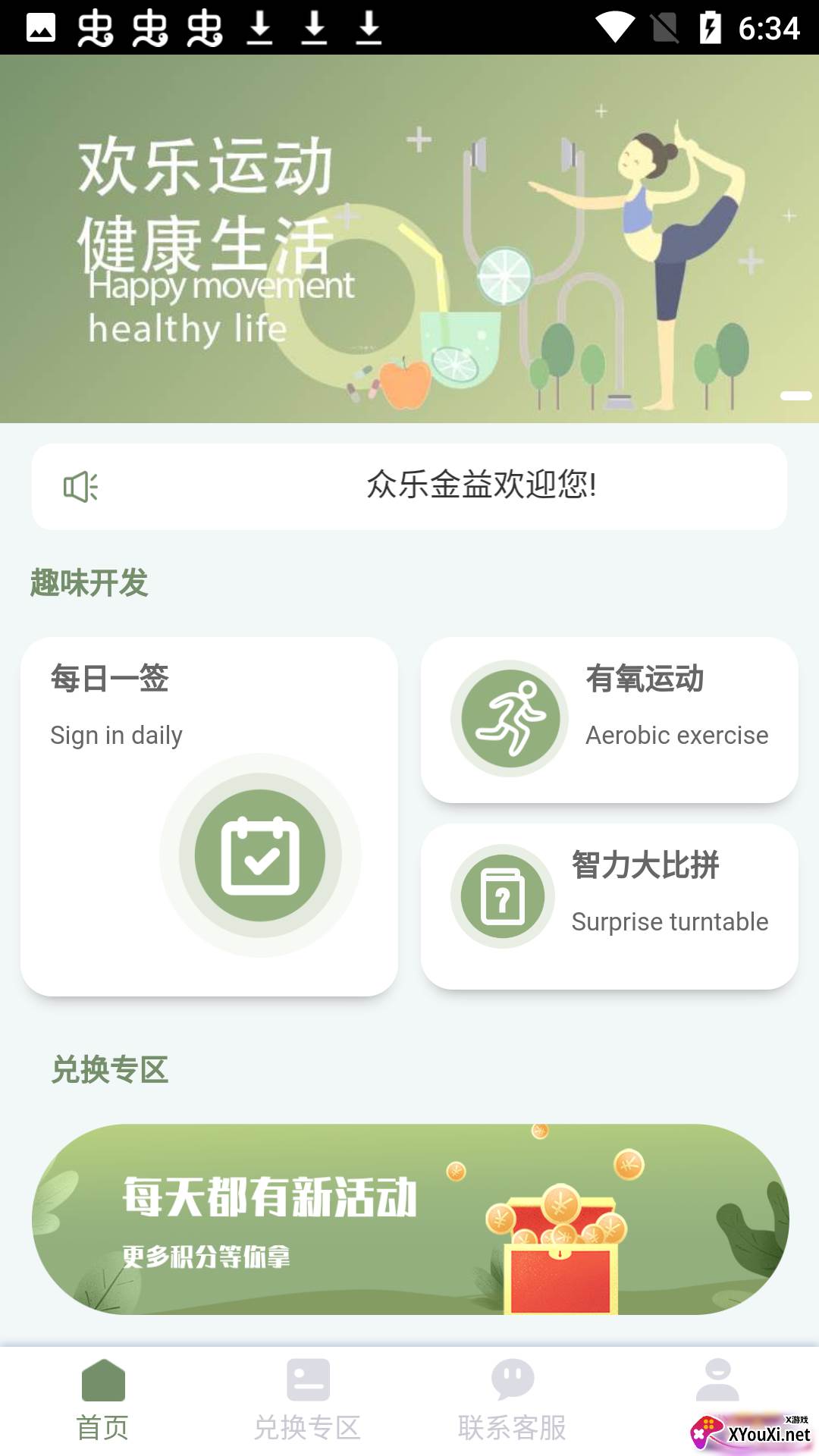
Task: Open the 每日一签 daily sign-in card
Action: 209,816
